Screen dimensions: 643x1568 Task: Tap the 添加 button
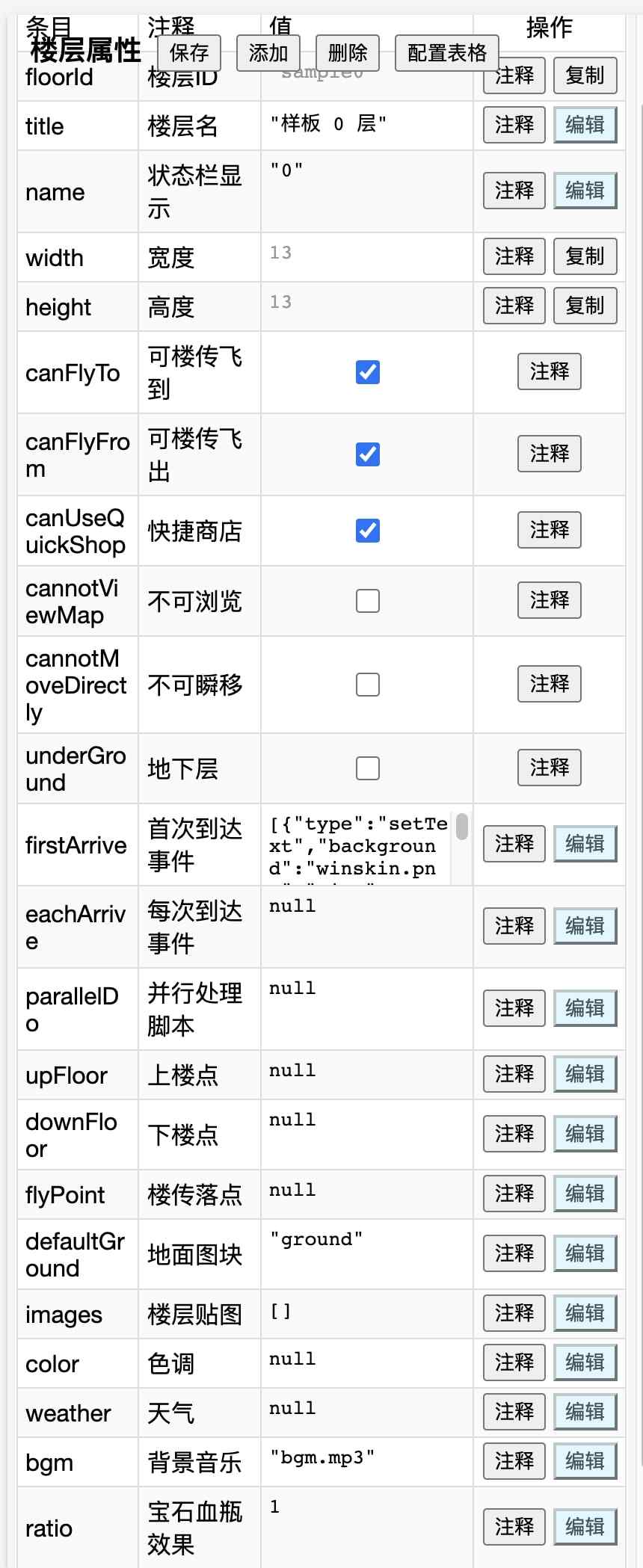coord(268,53)
